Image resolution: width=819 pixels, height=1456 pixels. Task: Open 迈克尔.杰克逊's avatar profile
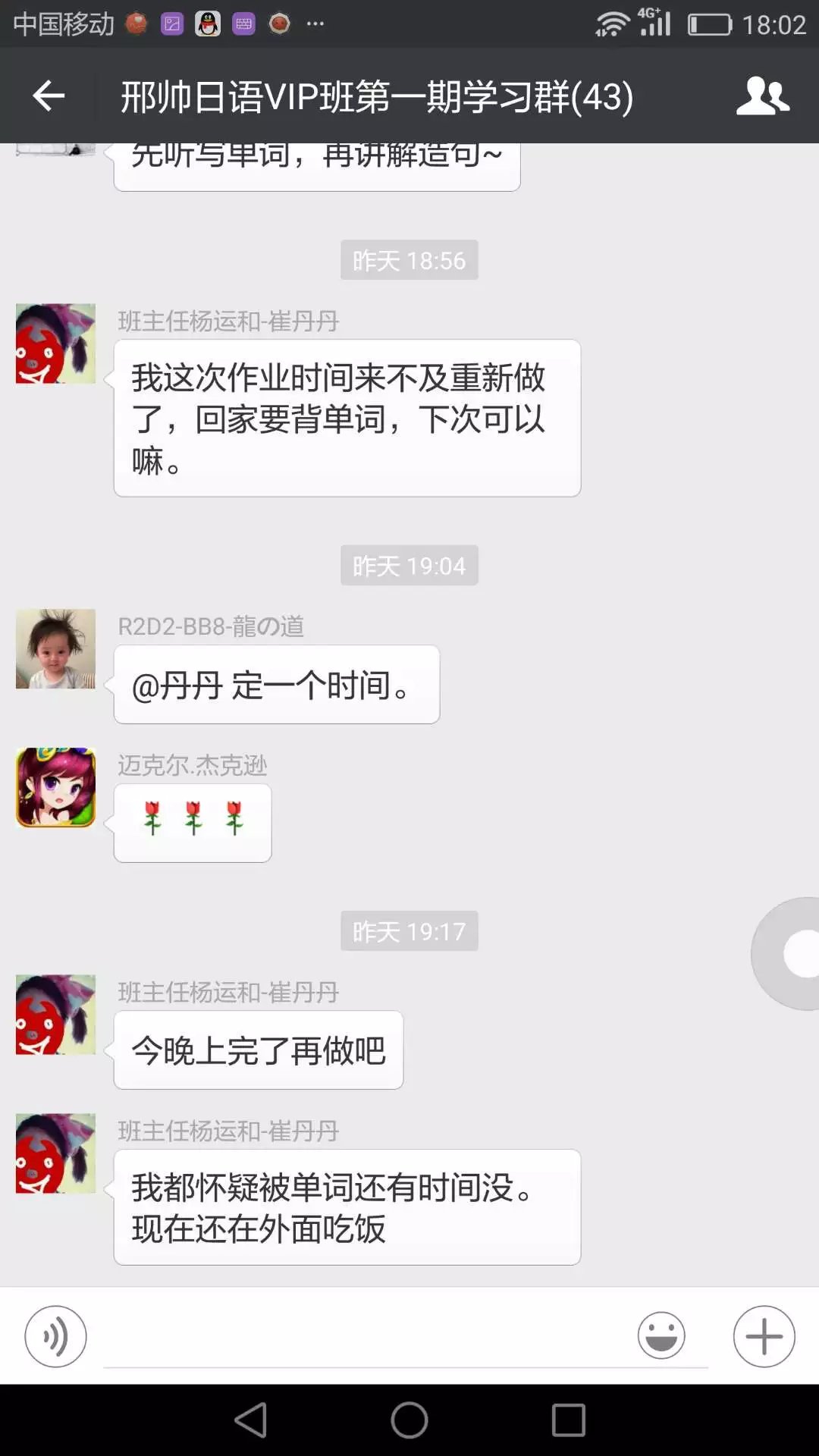pyautogui.click(x=55, y=787)
